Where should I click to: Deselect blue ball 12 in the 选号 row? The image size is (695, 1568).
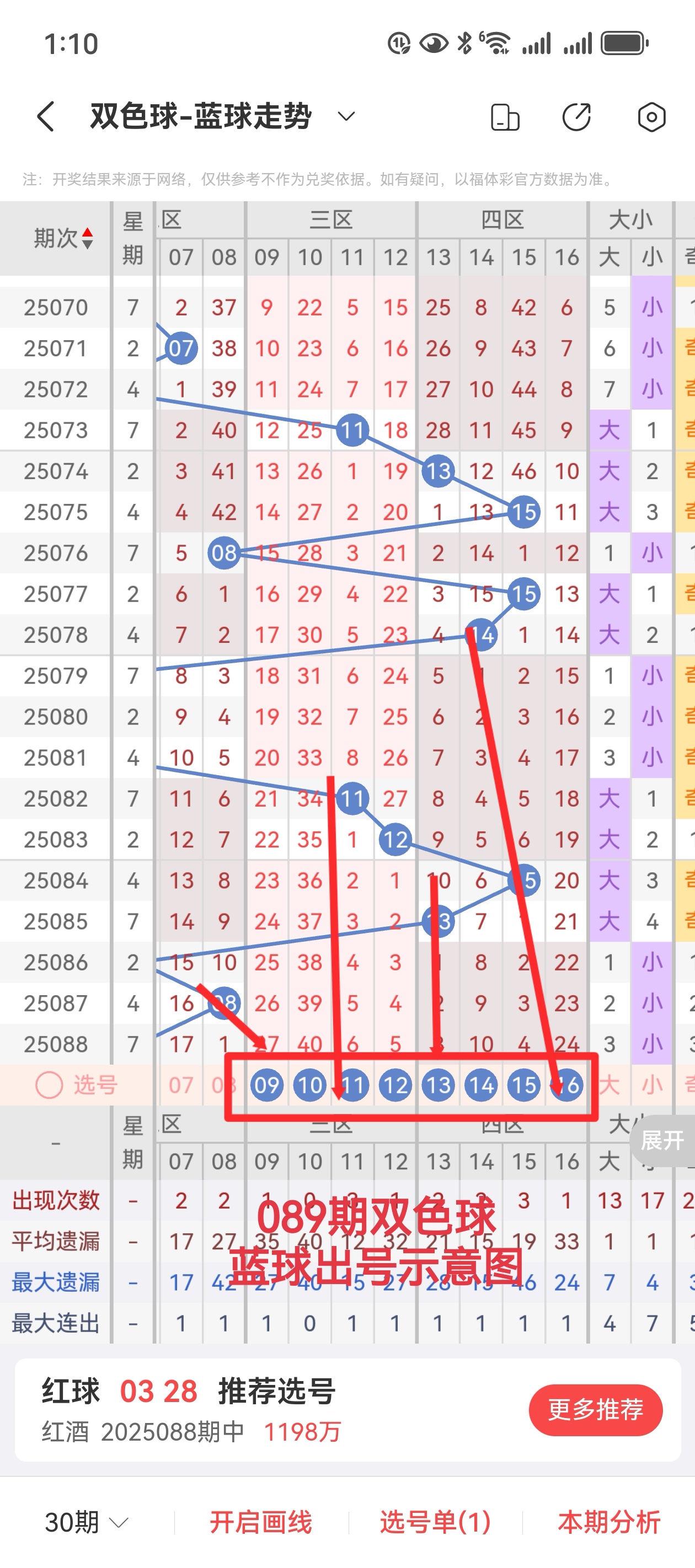coord(395,1084)
